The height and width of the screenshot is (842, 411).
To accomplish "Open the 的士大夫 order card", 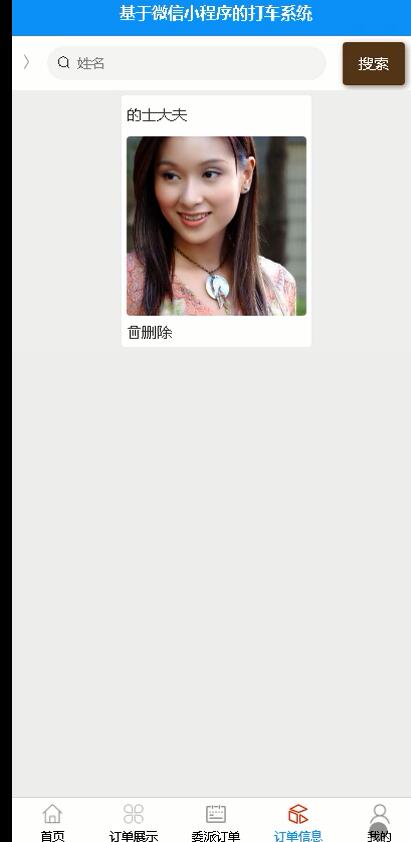I will click(216, 221).
